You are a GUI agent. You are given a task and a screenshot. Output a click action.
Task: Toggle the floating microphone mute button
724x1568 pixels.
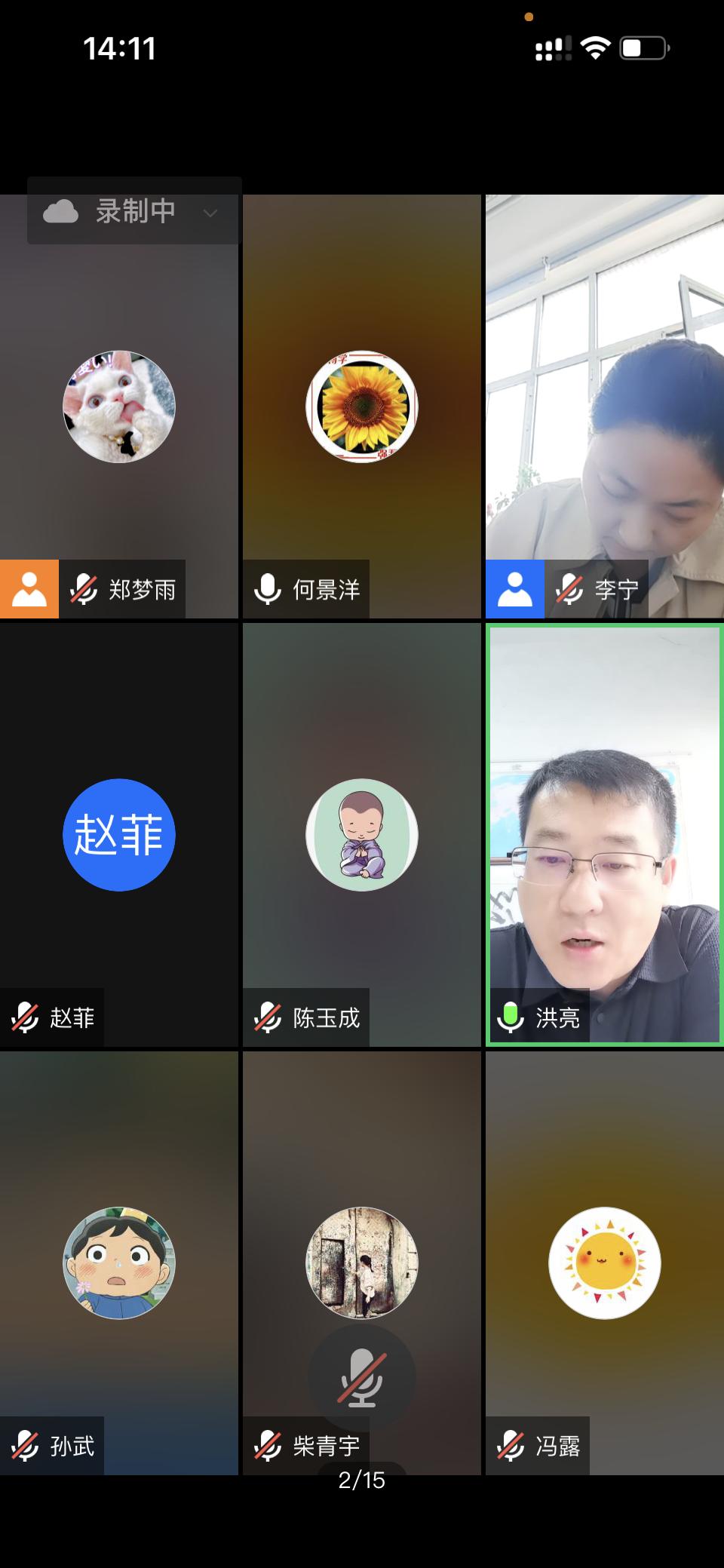(361, 1377)
